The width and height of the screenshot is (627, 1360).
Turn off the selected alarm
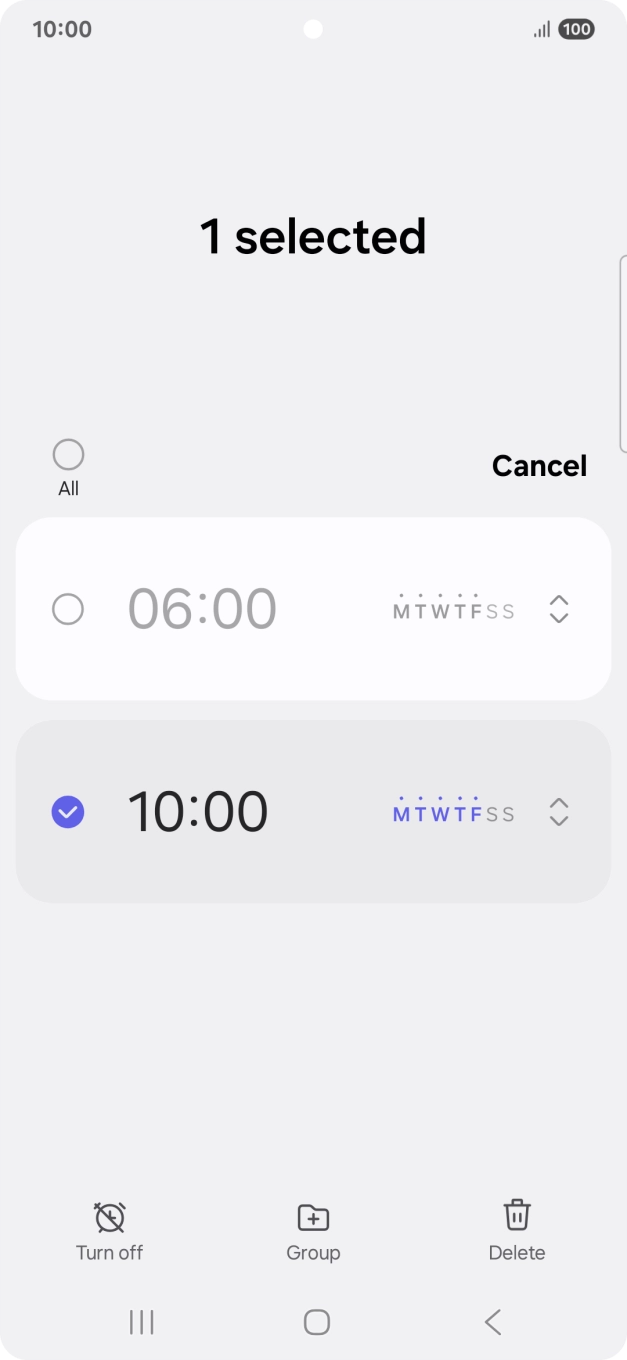(110, 1230)
